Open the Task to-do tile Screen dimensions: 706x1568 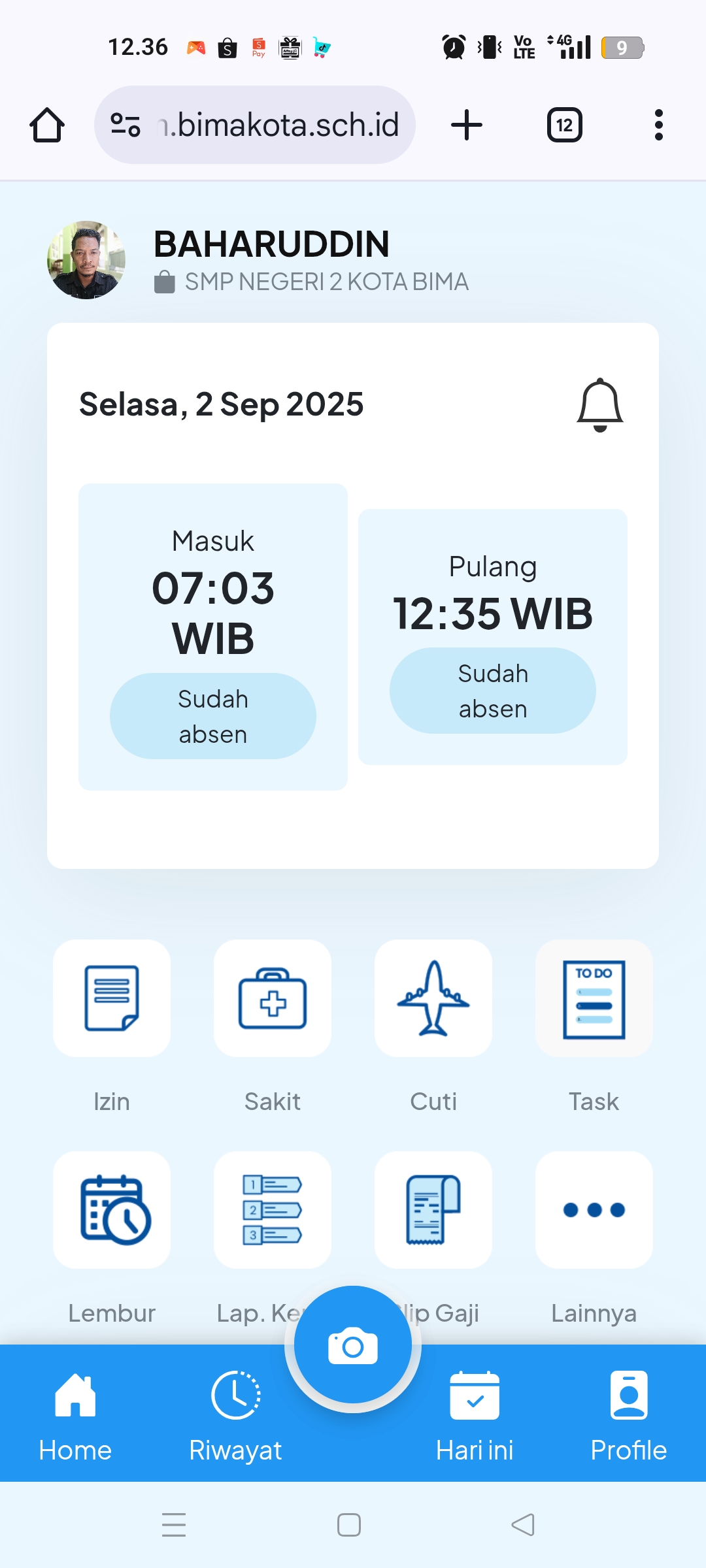tap(594, 998)
